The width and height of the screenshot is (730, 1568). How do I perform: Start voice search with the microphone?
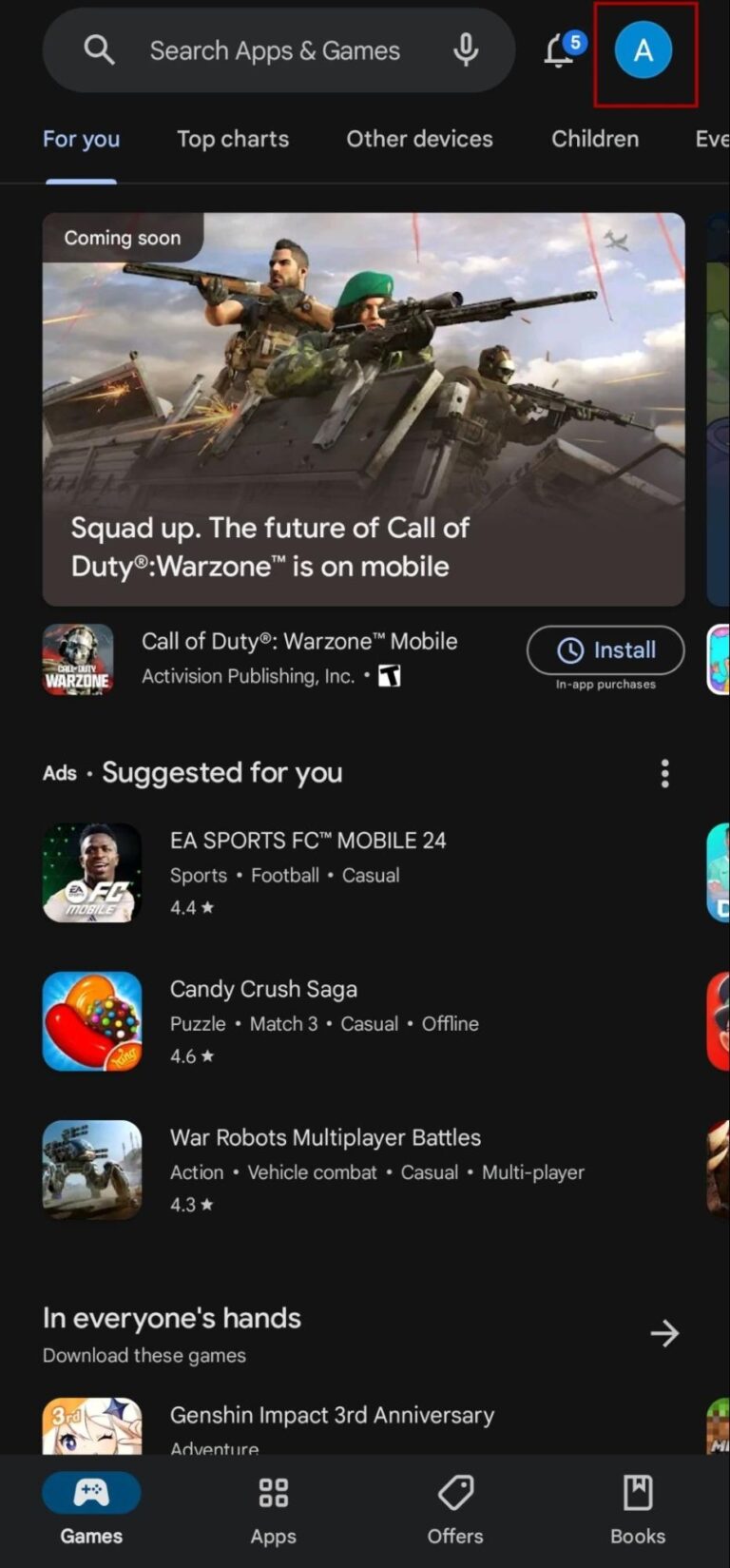pyautogui.click(x=466, y=50)
